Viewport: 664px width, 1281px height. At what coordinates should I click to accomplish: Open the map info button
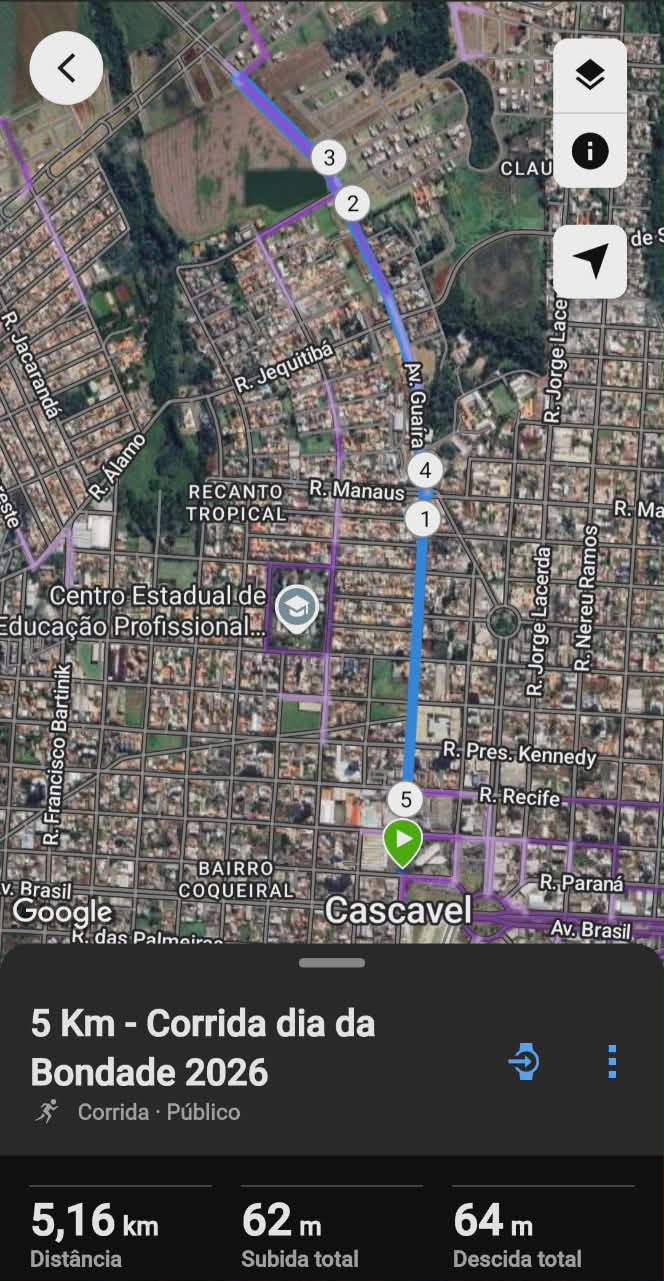[x=590, y=152]
